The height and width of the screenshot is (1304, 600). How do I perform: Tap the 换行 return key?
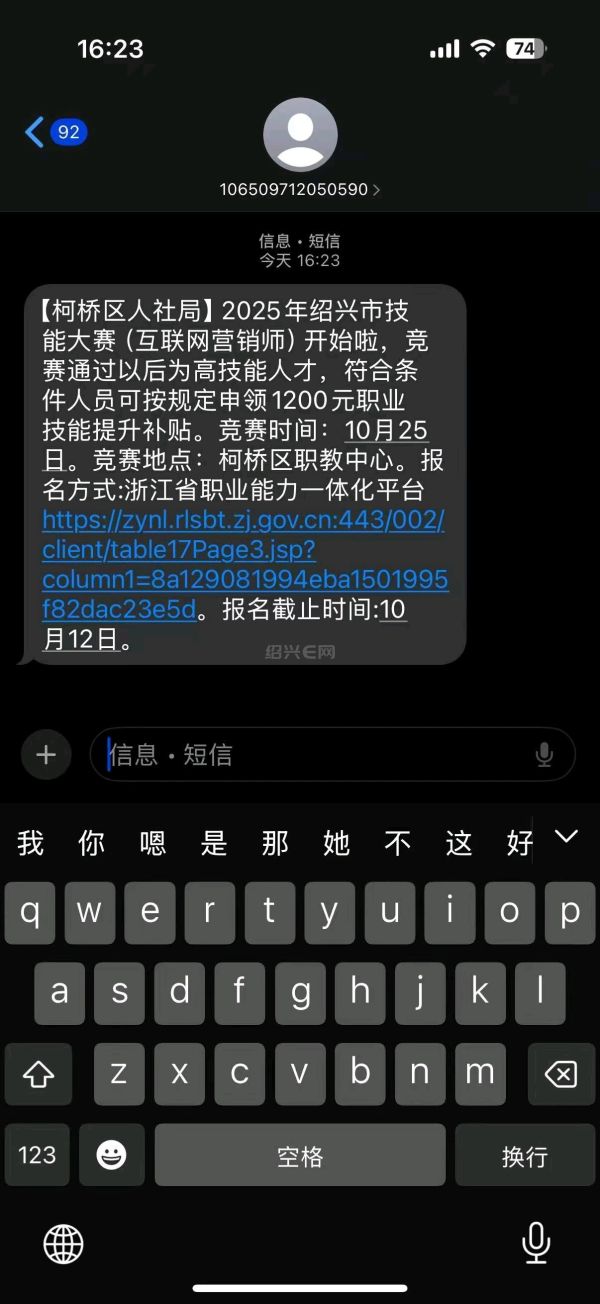coord(525,1156)
